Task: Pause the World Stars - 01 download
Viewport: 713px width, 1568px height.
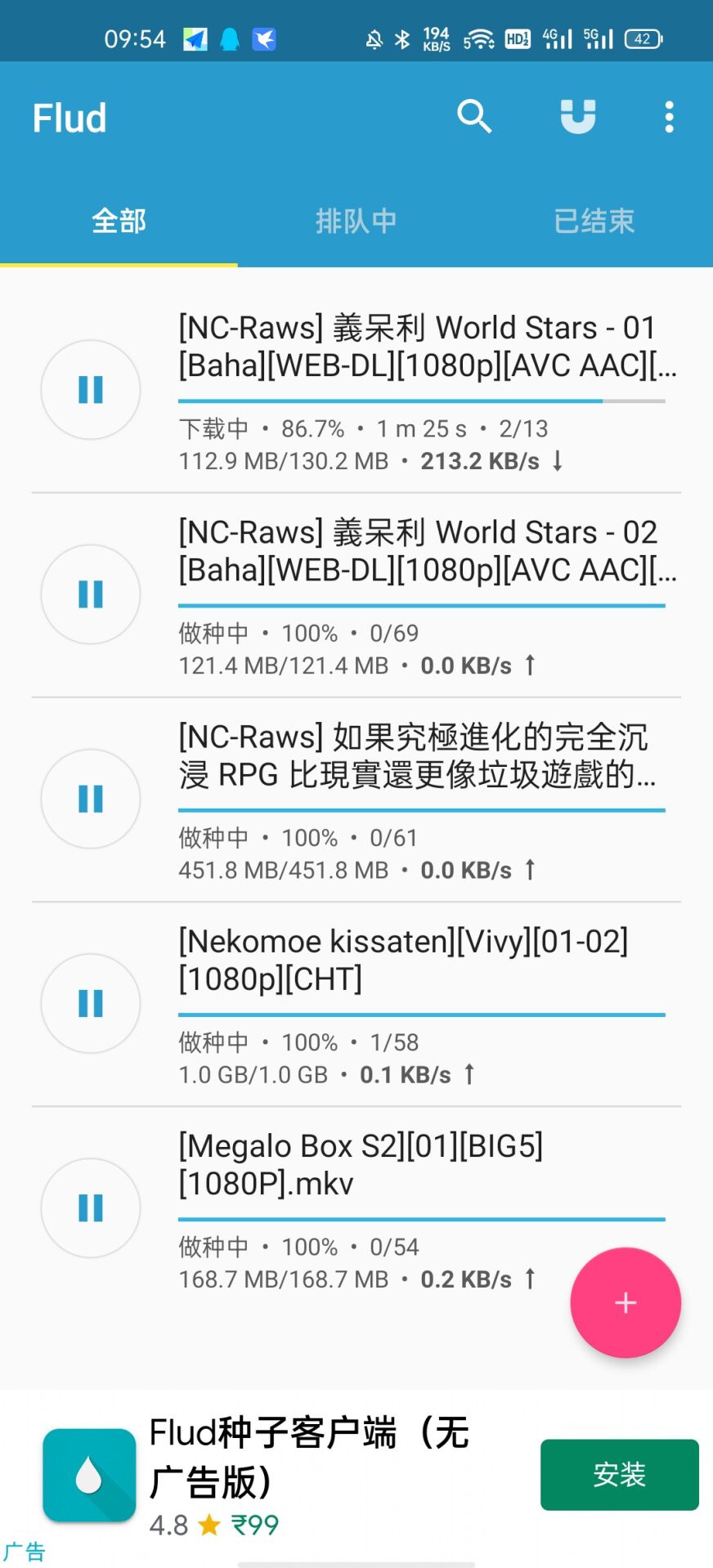Action: pos(91,390)
